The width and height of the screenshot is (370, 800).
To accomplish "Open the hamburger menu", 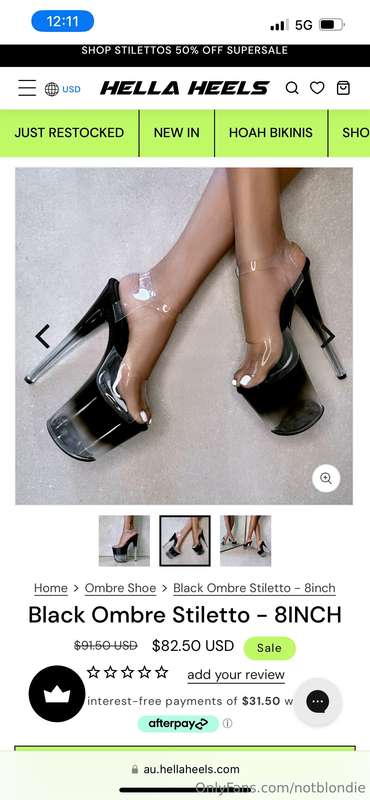I will point(27,88).
